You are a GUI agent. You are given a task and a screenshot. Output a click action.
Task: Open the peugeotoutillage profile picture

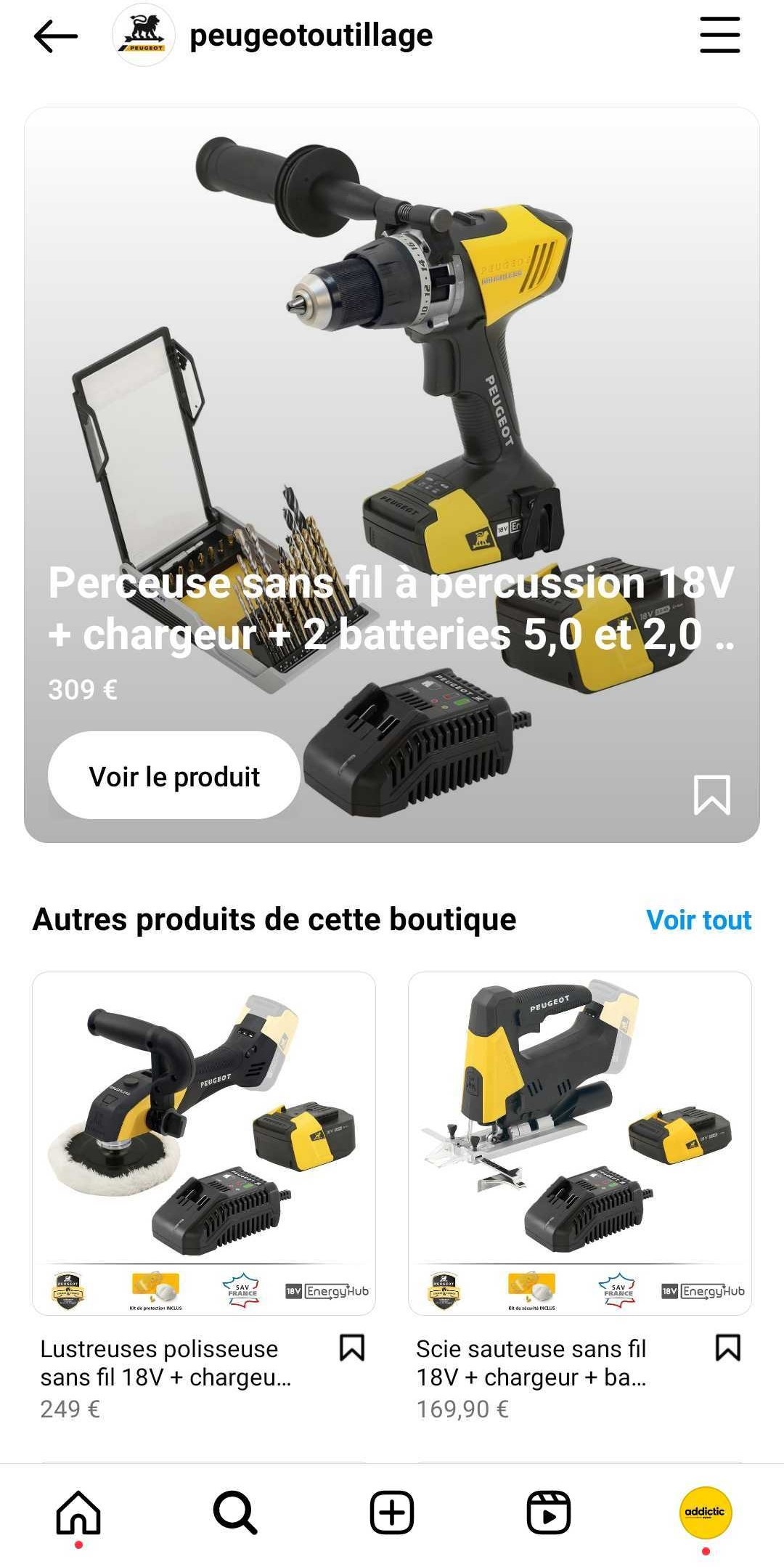point(142,34)
